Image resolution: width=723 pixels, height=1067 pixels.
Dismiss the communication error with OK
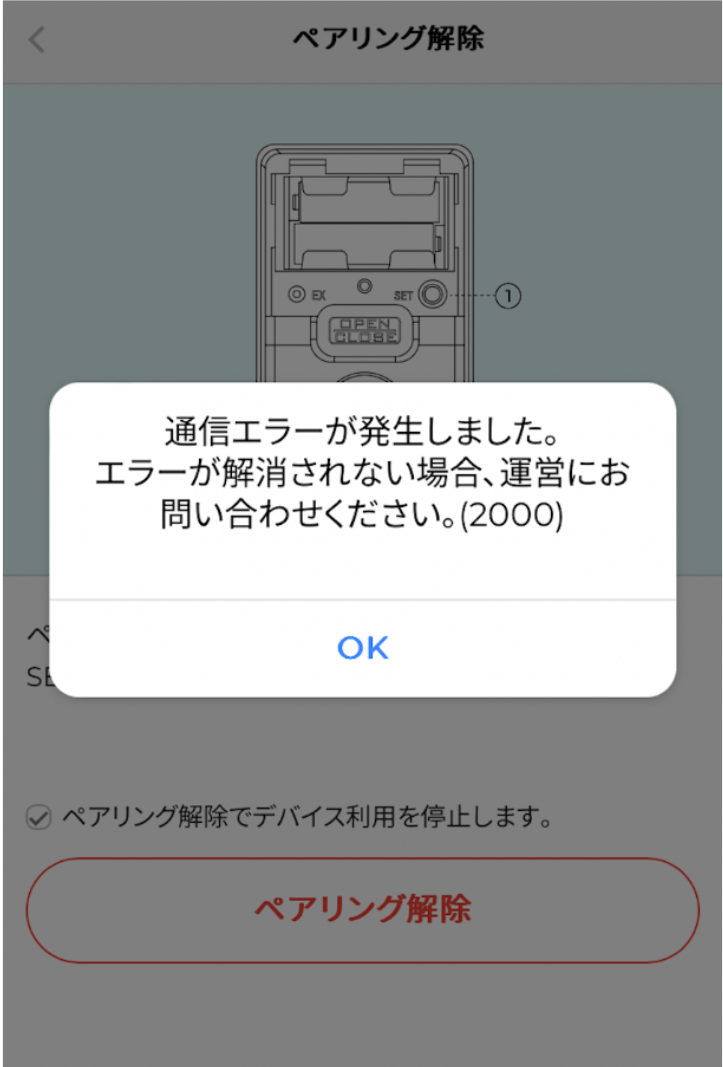pos(363,648)
